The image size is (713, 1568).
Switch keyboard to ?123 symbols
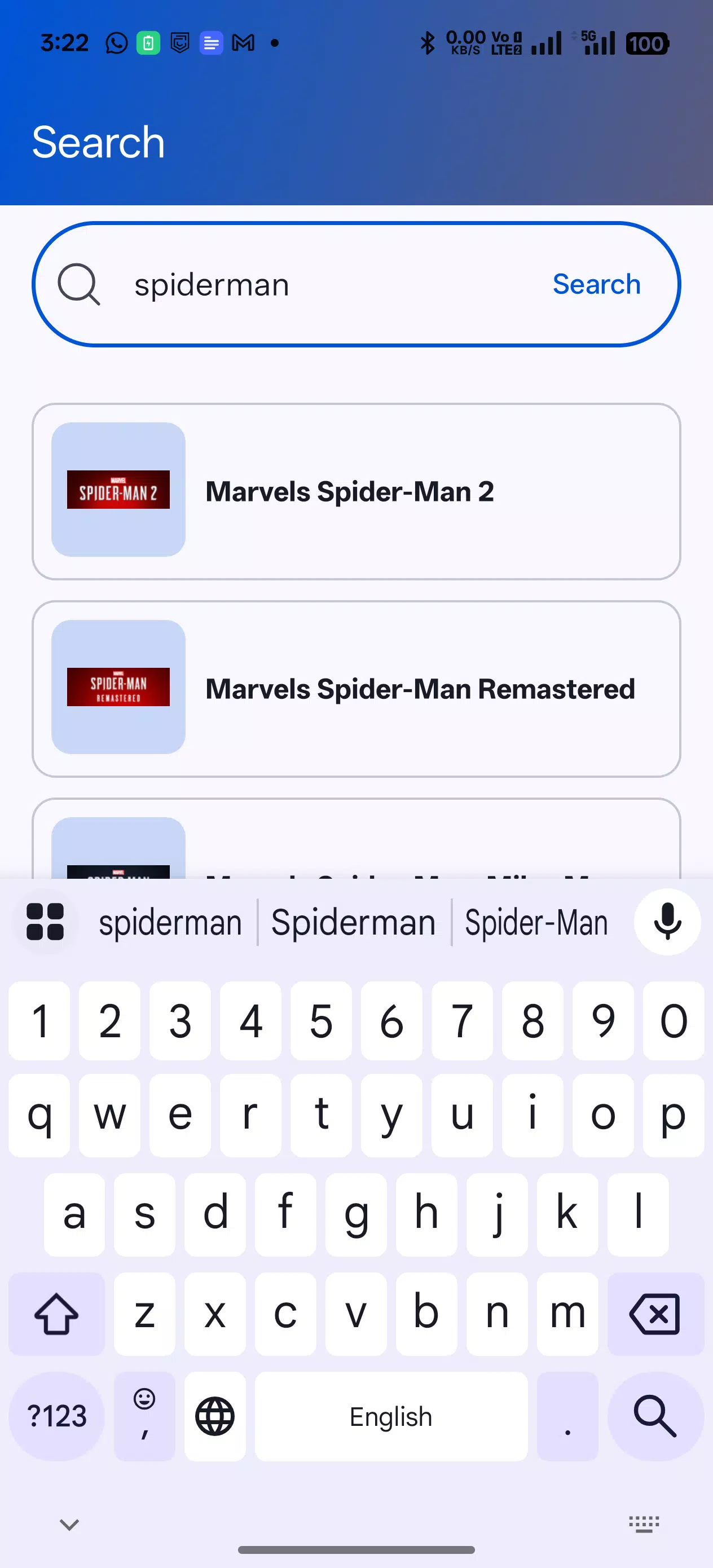[x=56, y=1416]
